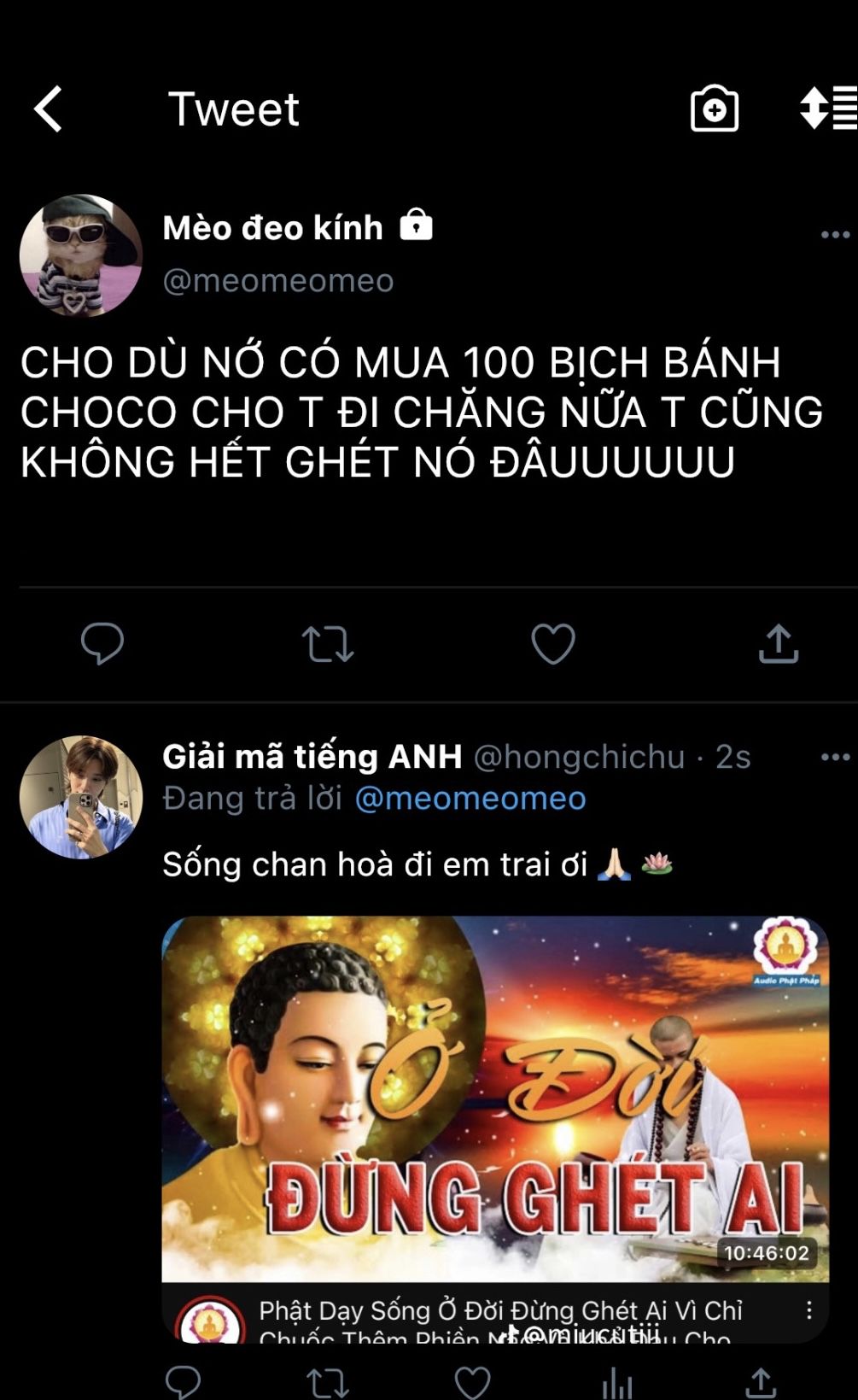
Task: Open Mèo đeo kính's profile picture
Action: [81, 255]
